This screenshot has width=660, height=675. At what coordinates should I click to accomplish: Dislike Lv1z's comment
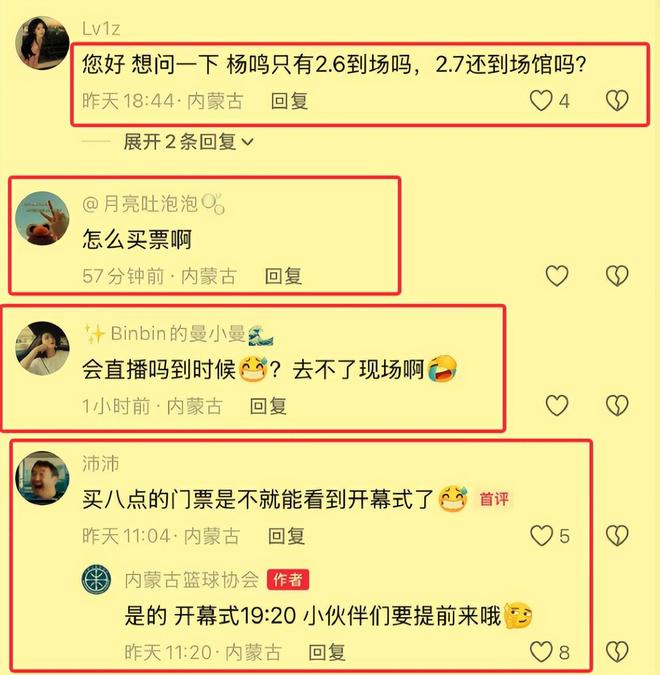coord(618,100)
